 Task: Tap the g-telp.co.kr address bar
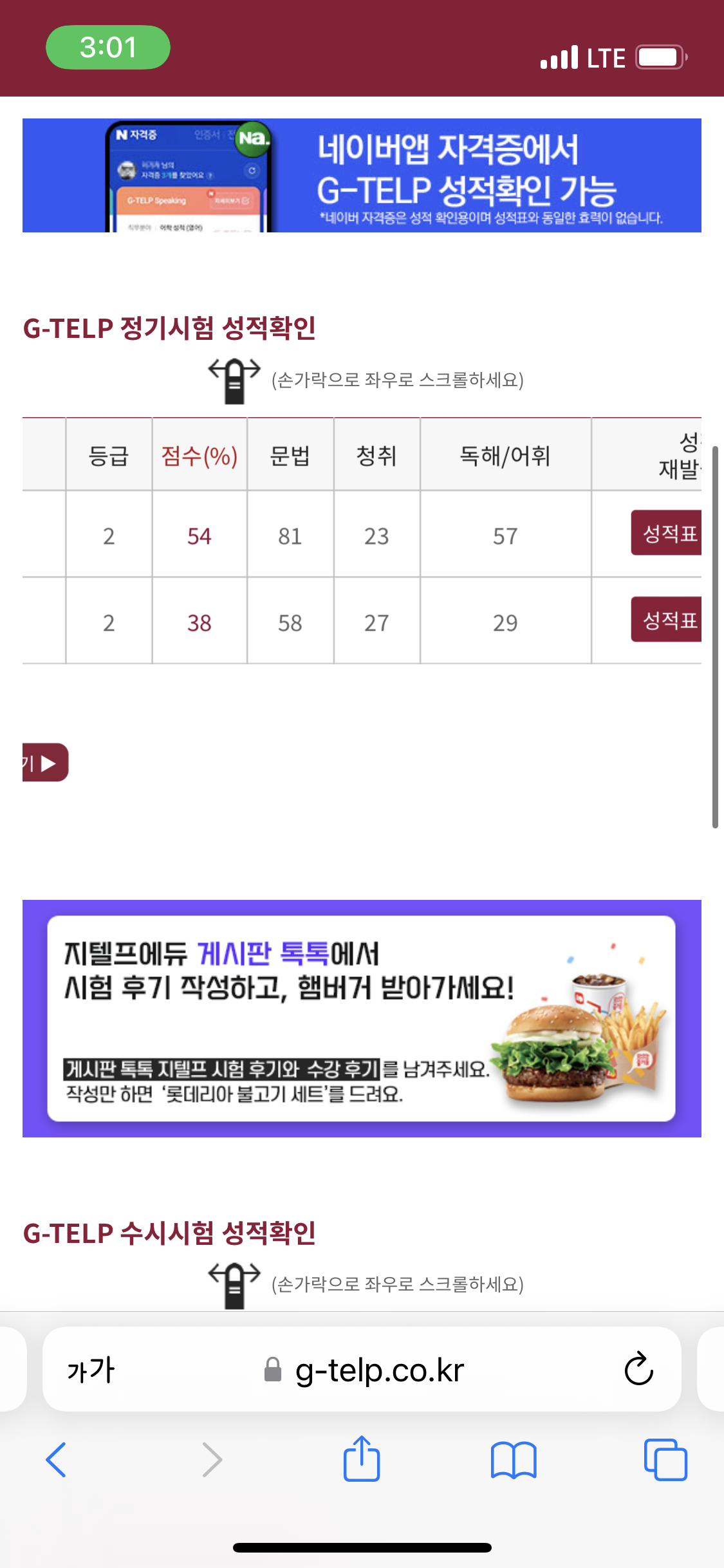point(378,1370)
